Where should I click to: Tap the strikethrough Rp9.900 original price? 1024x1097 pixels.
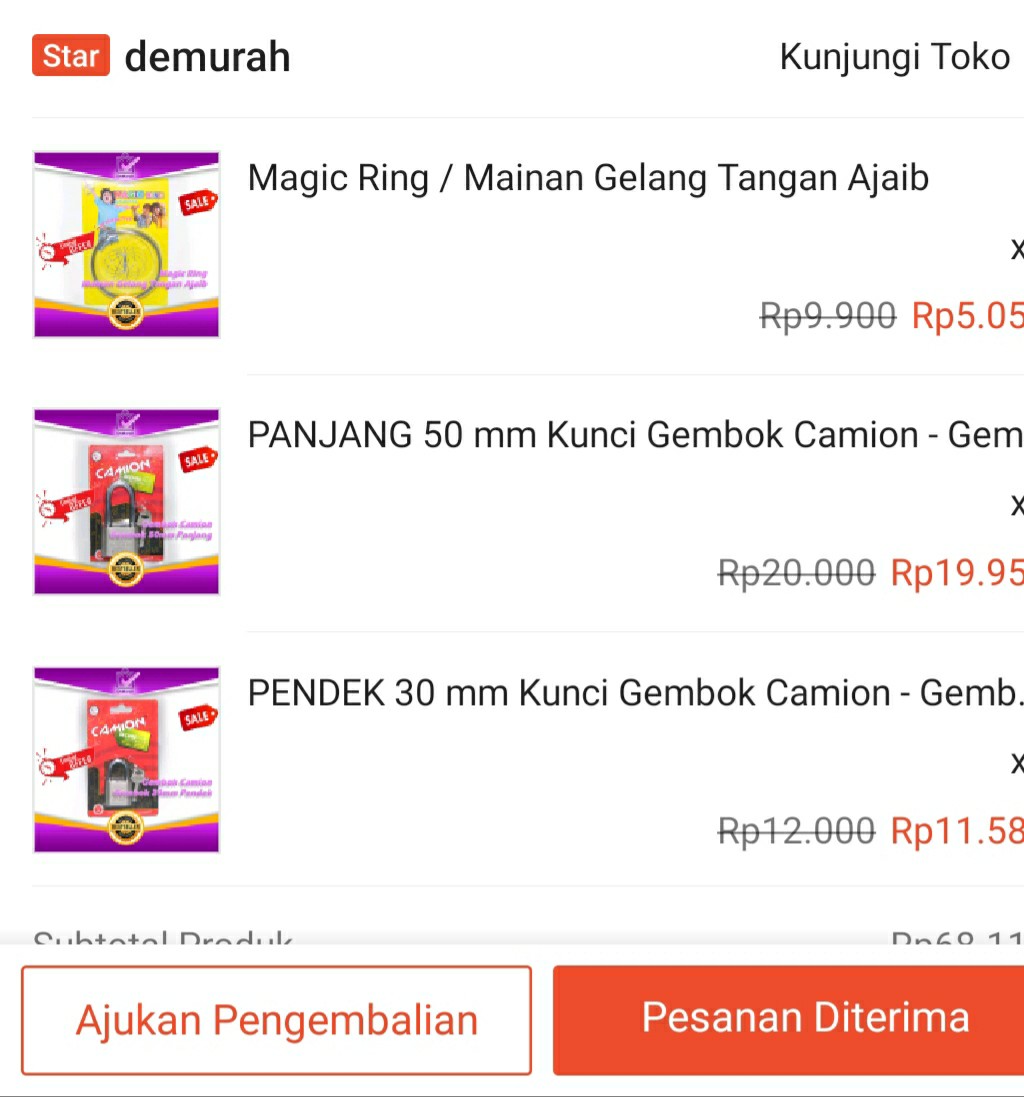tap(827, 316)
